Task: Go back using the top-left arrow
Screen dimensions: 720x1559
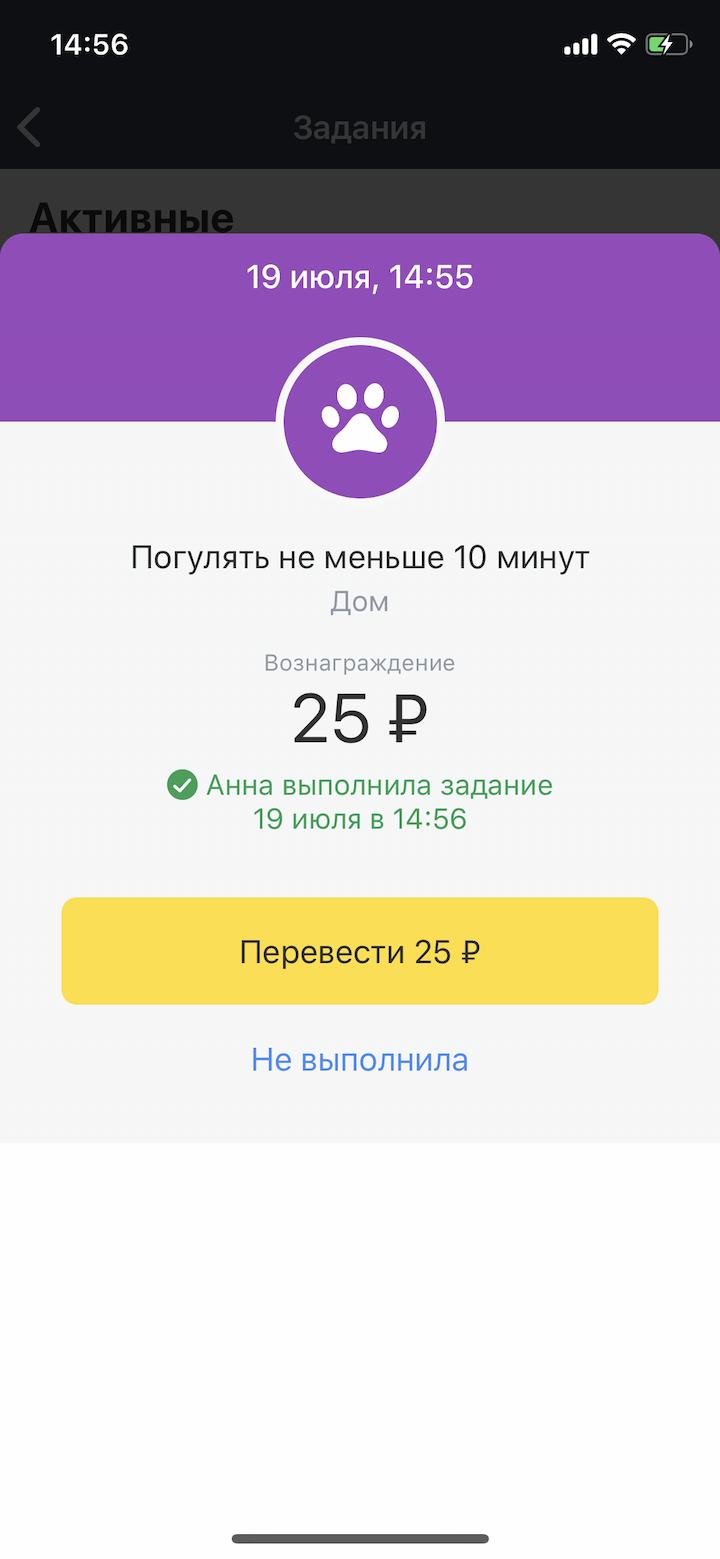Action: point(29,128)
